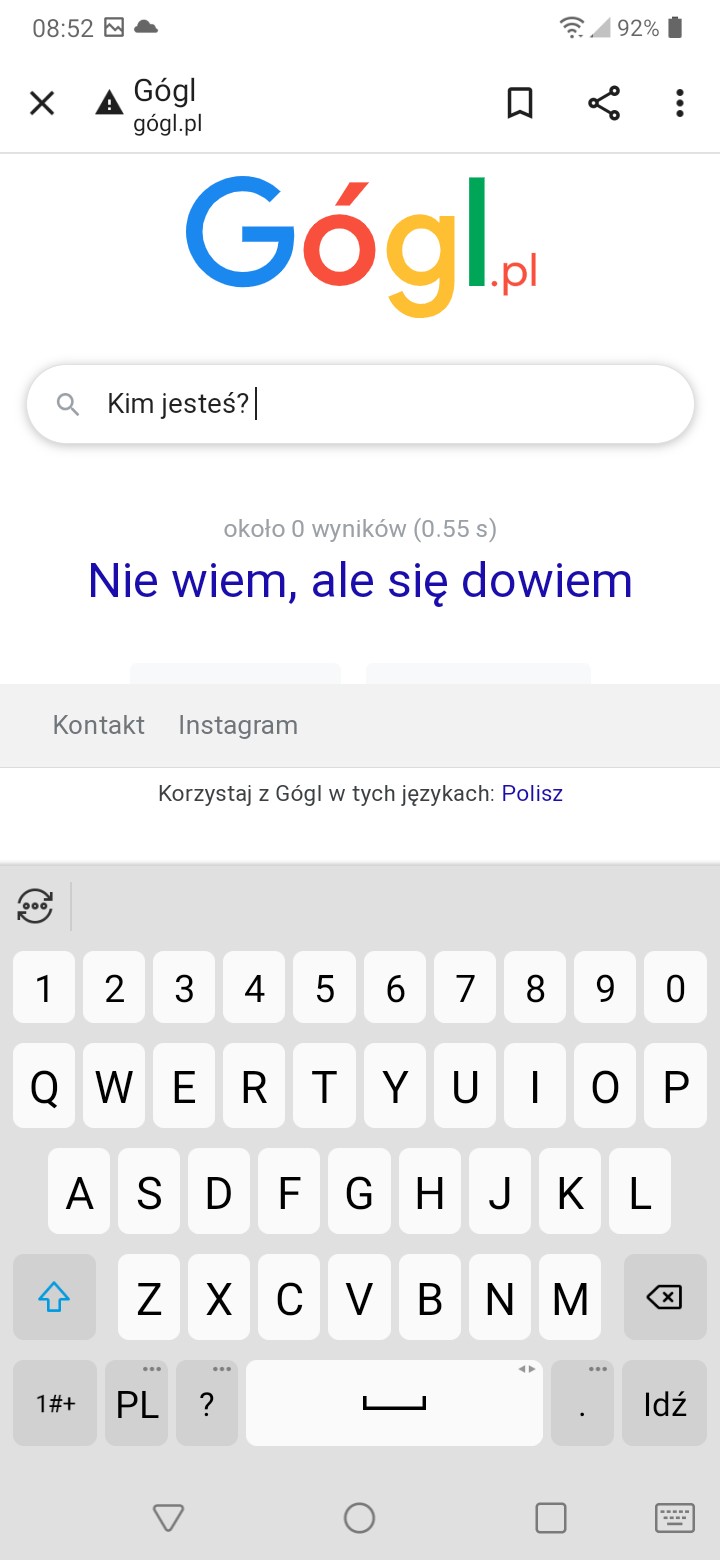Switch to the 1#+ symbols keyboard
This screenshot has width=720, height=1560.
point(55,1404)
